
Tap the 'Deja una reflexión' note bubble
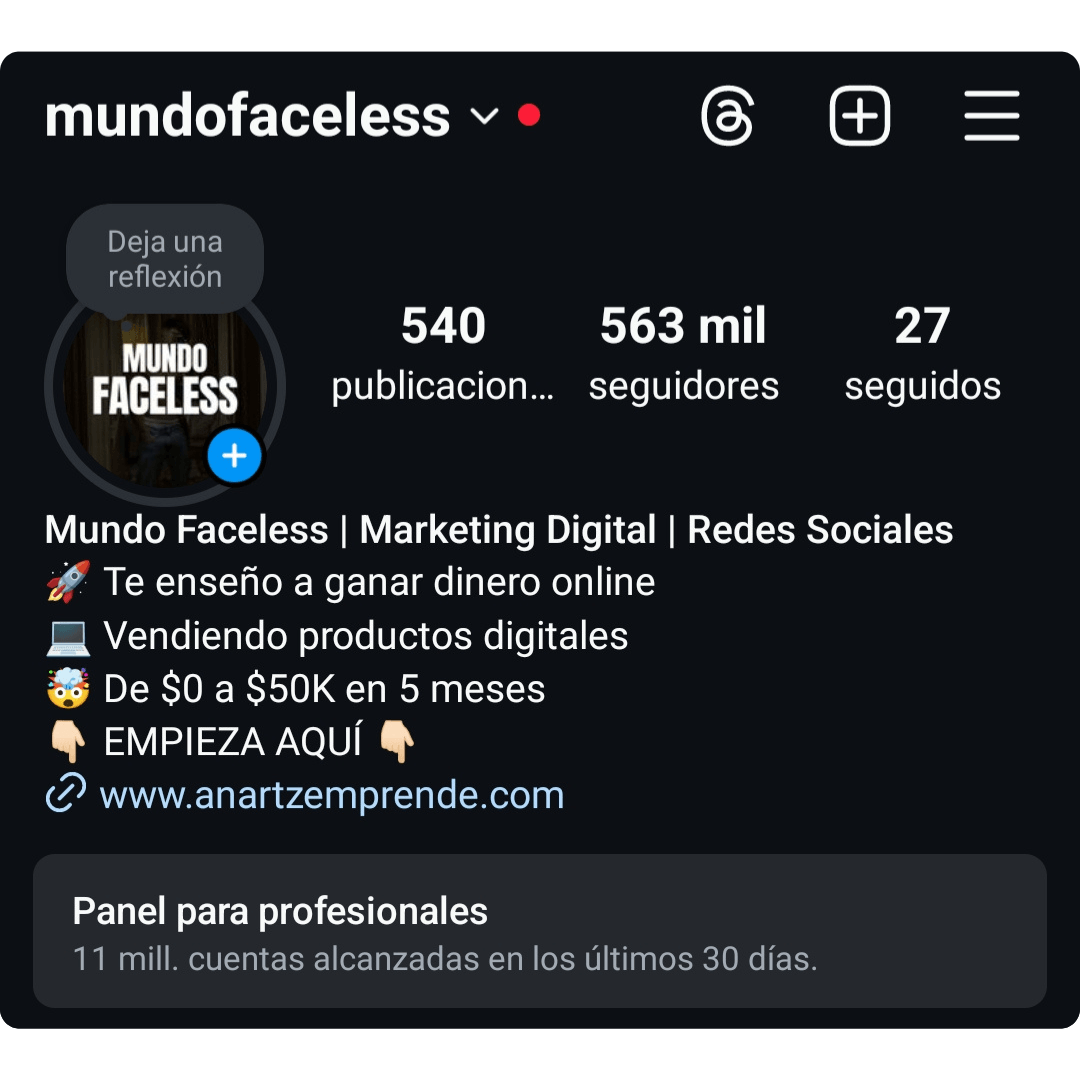[x=165, y=259]
